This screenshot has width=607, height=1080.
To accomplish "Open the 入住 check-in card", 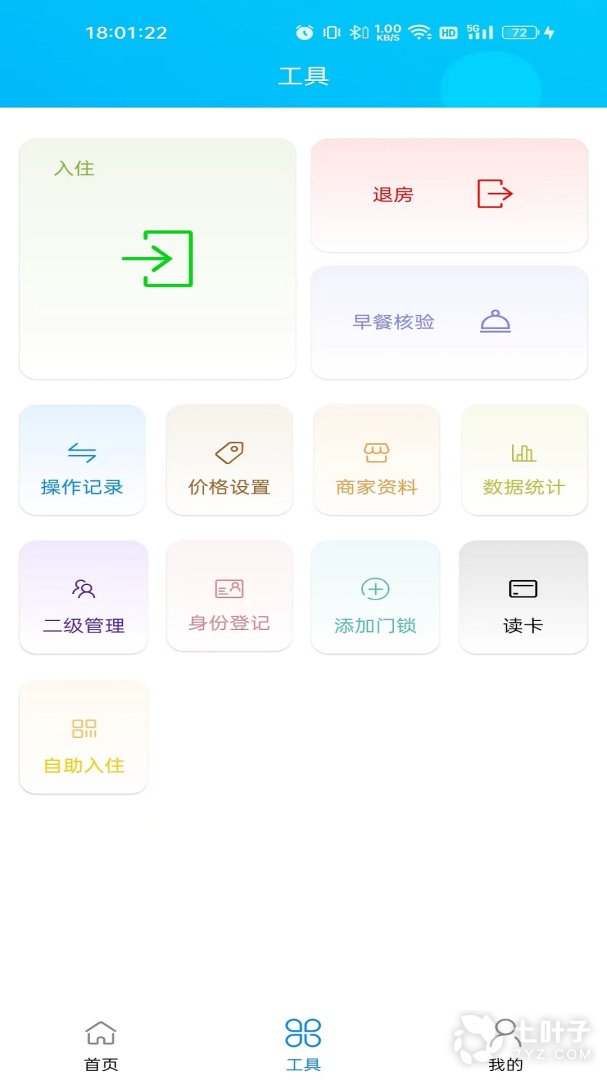I will pos(157,259).
